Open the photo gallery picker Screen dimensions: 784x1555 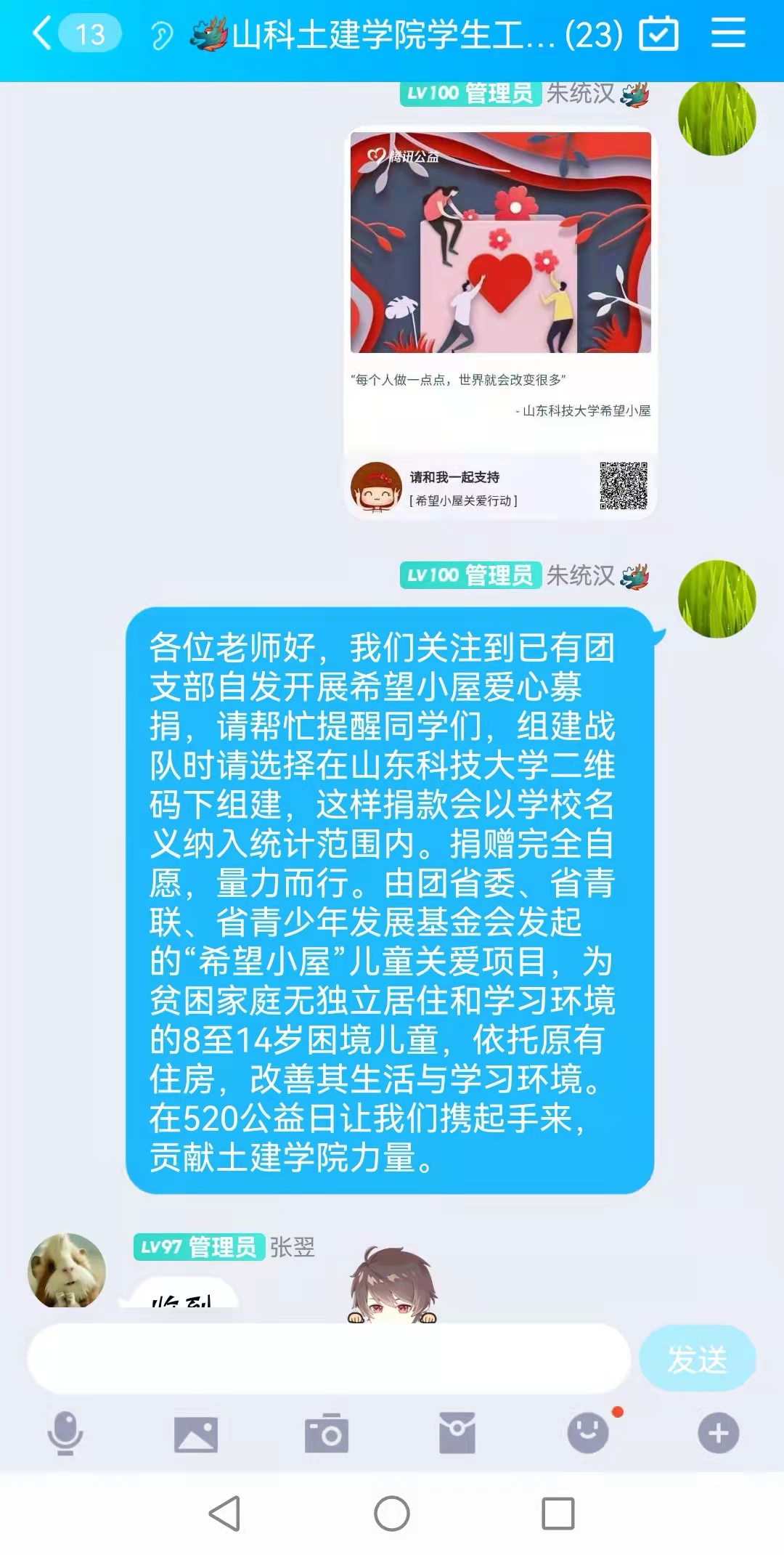coord(196,1434)
